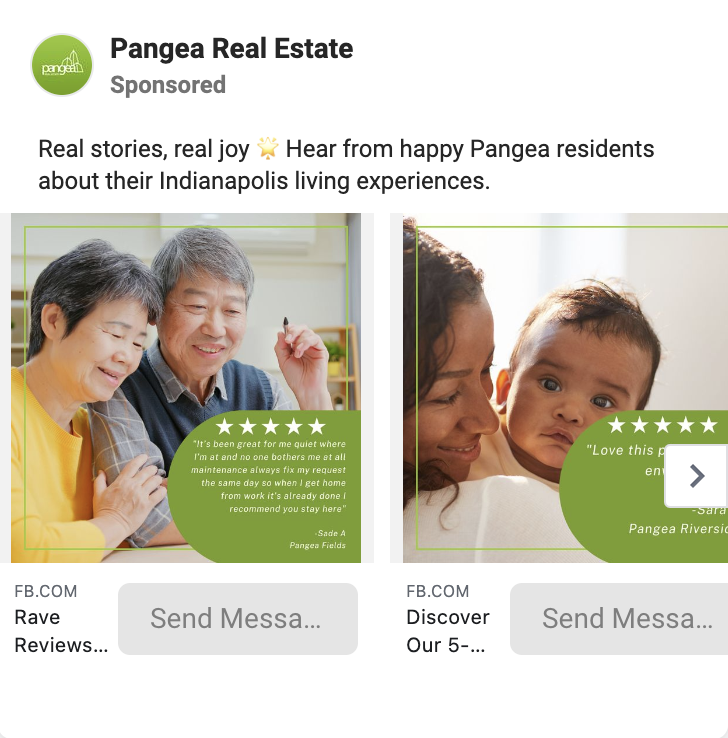Open the Pangea Real Estate profile picture
The height and width of the screenshot is (738, 728).
coord(62,65)
